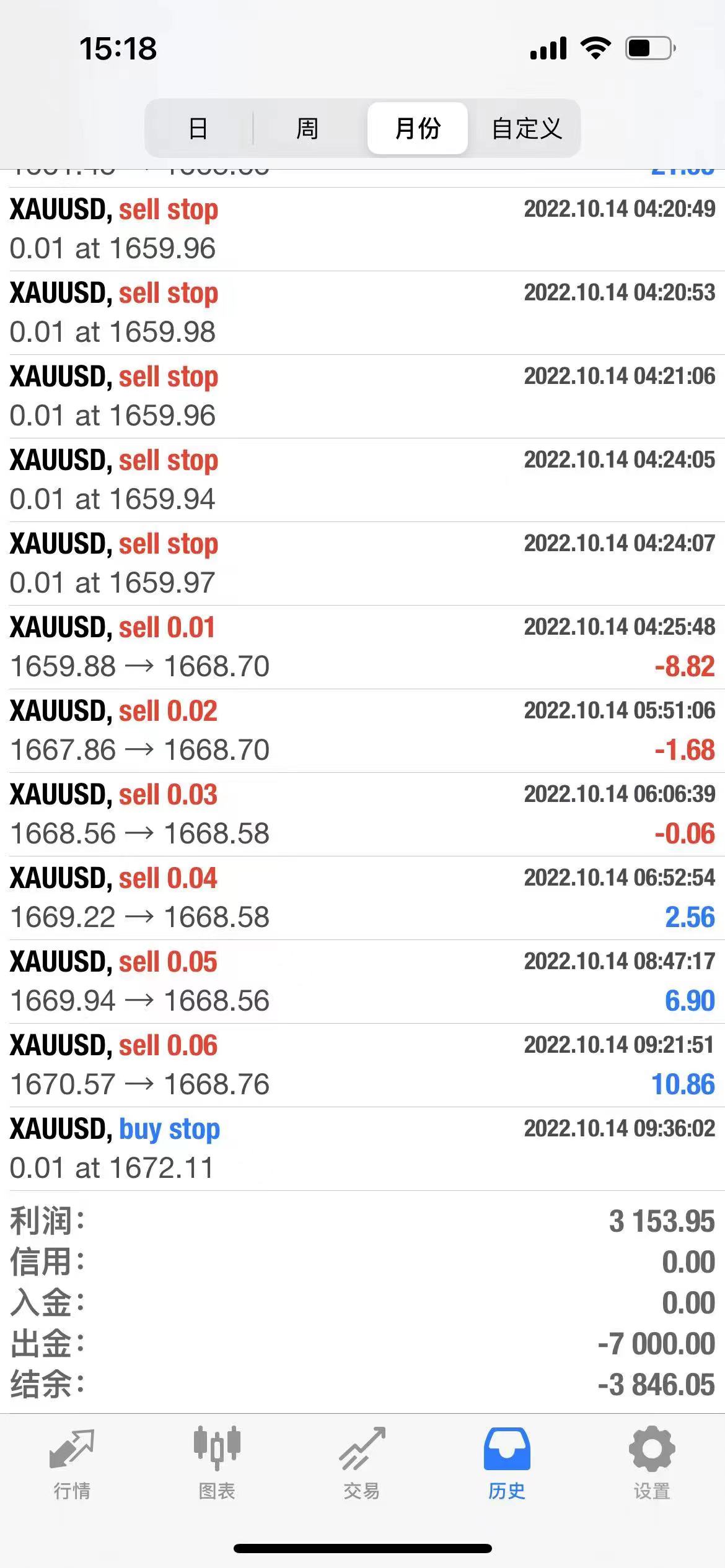Open the buy stop order at 1672.11
Screen dimensions: 725x1568
tap(362, 1149)
